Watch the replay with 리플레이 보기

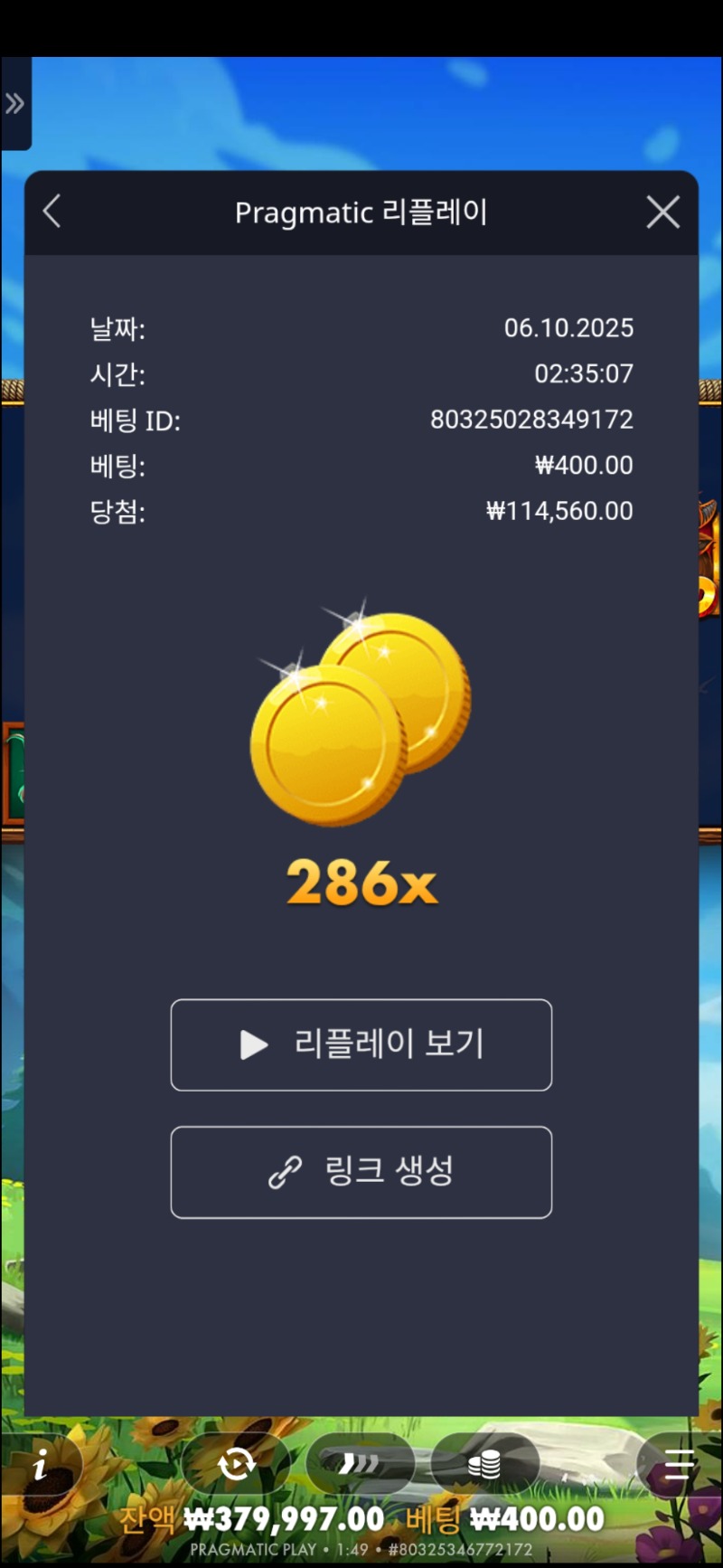pyautogui.click(x=361, y=1044)
